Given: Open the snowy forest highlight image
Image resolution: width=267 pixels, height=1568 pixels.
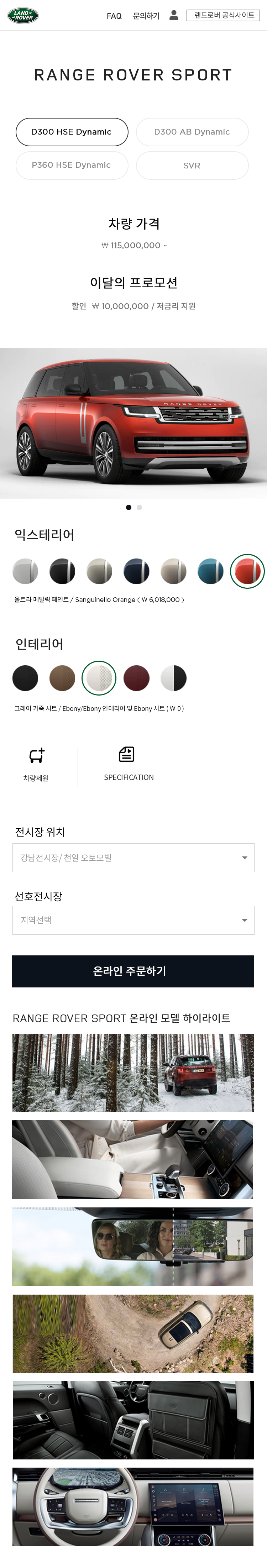Looking at the screenshot, I should pos(133,1073).
